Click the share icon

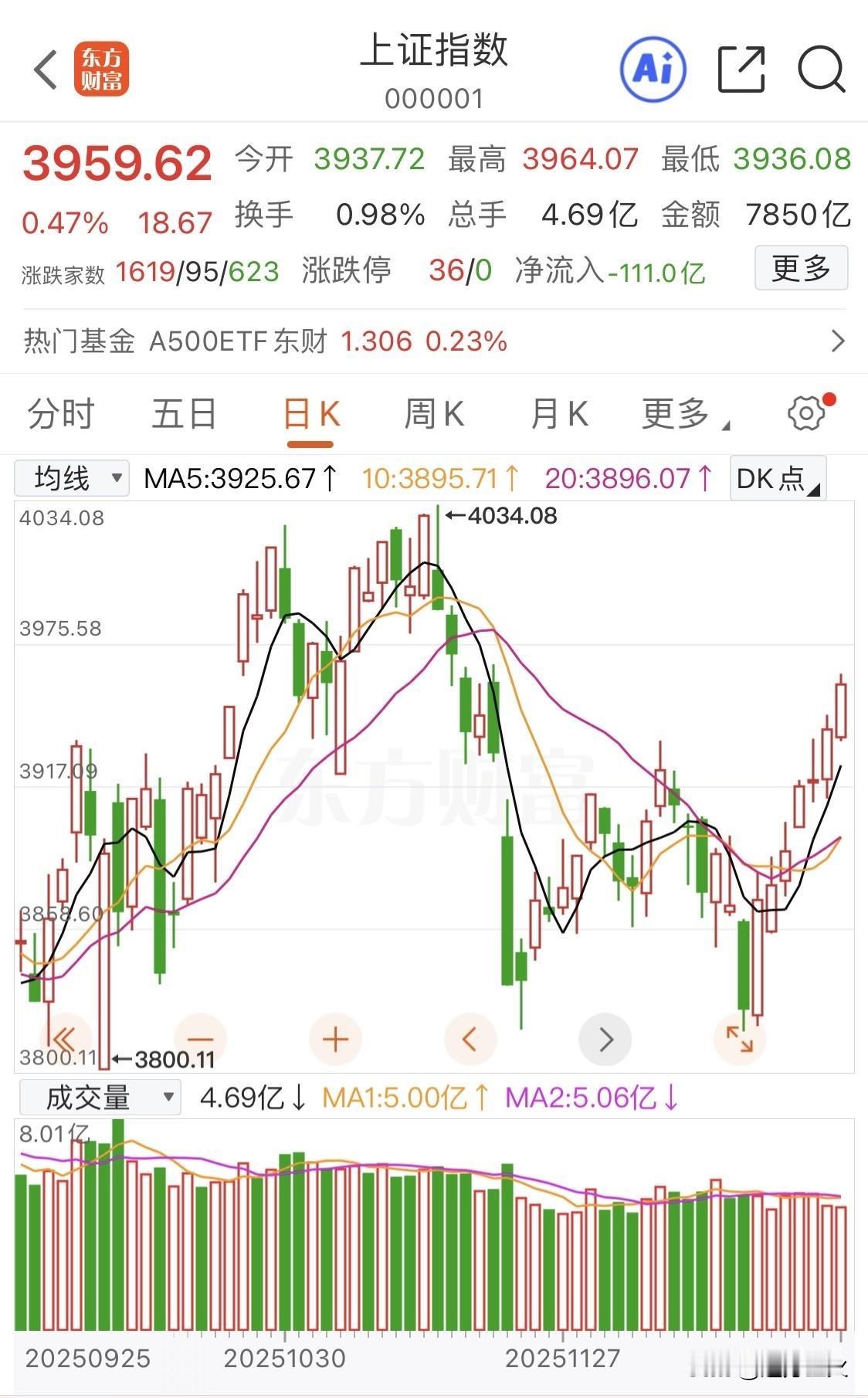tap(740, 70)
